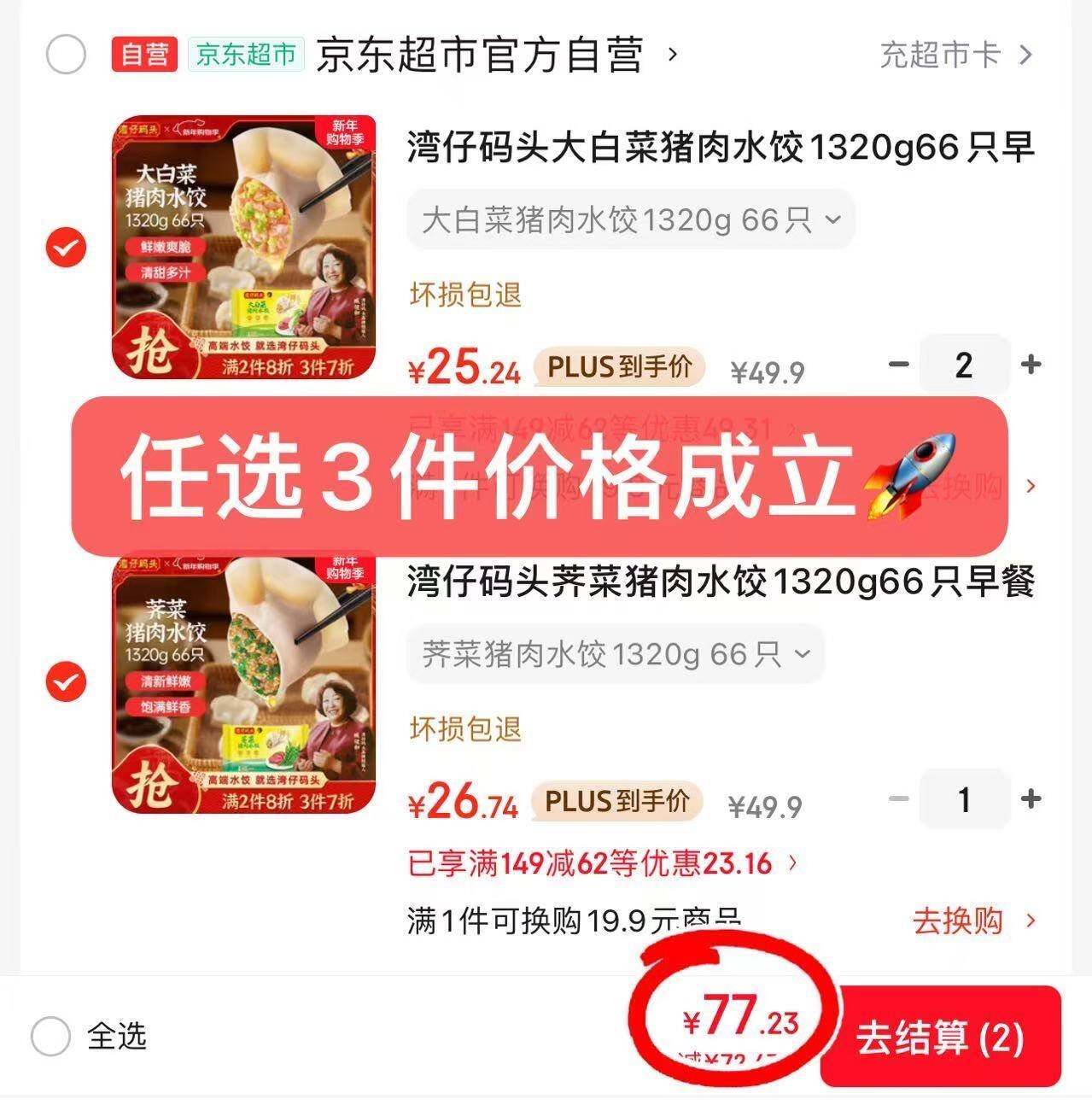The image size is (1092, 1105).
Task: Expand the 荠菜猪肉水饺 1320g 66只 spec dropdown
Action: 615,655
